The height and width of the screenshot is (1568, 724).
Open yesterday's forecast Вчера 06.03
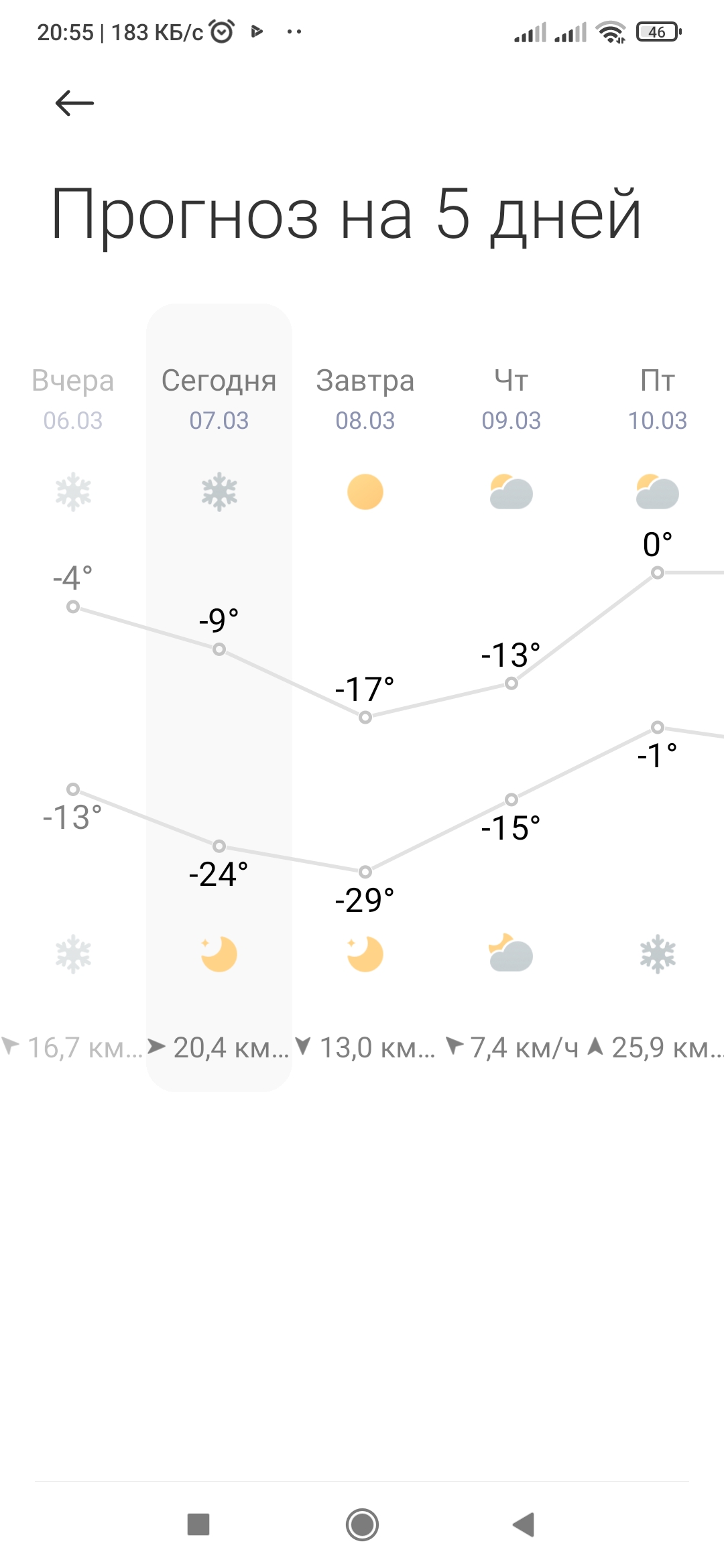point(73,400)
